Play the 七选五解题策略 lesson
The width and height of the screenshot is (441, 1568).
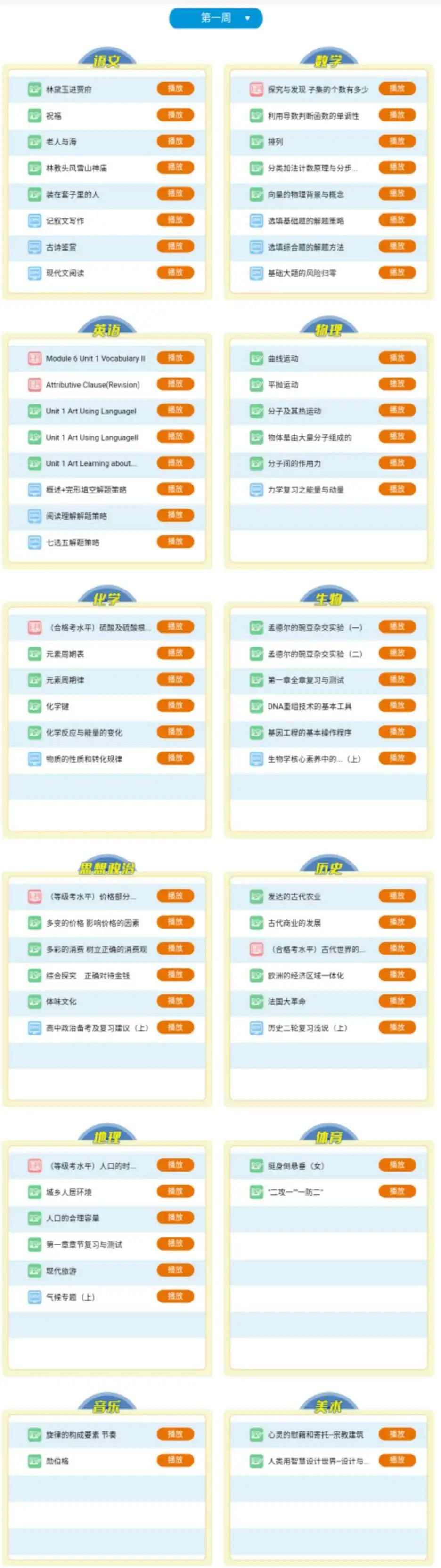(175, 542)
